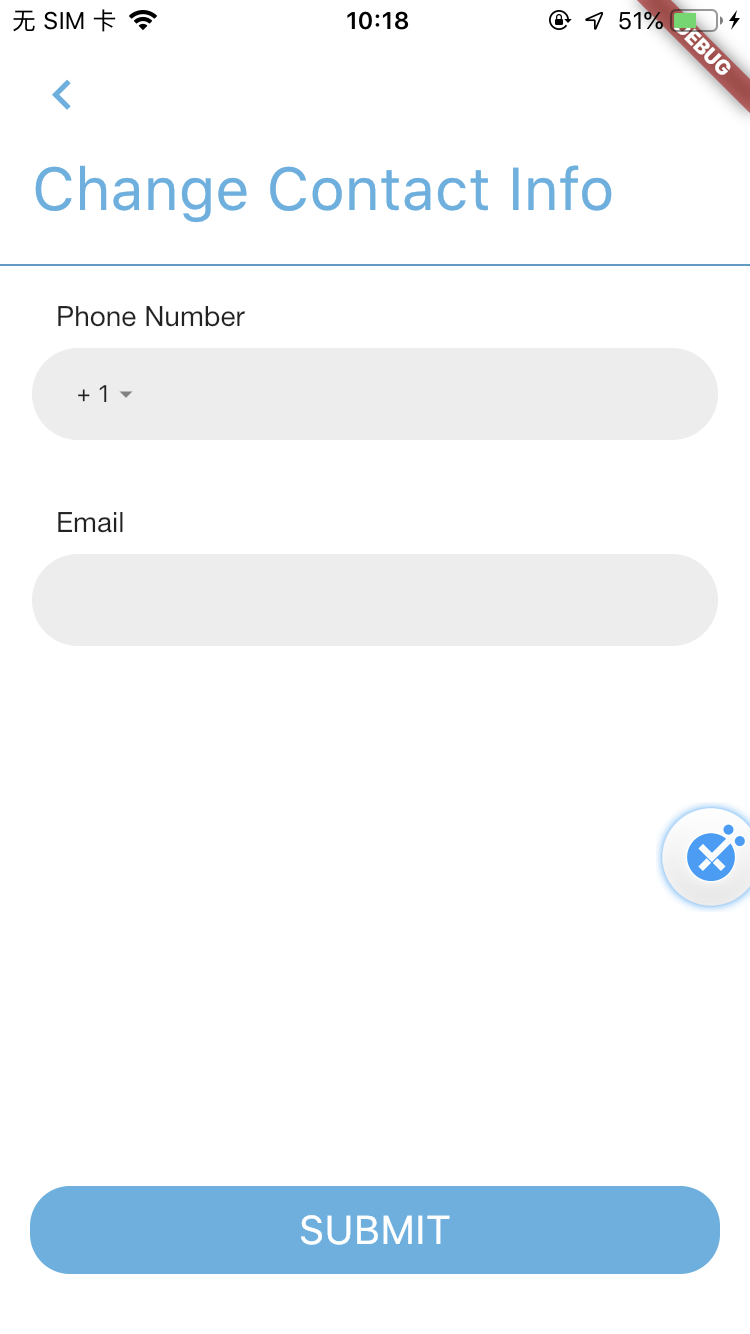Open the +1 country code dropdown
Image resolution: width=750 pixels, height=1334 pixels.
pyautogui.click(x=105, y=394)
